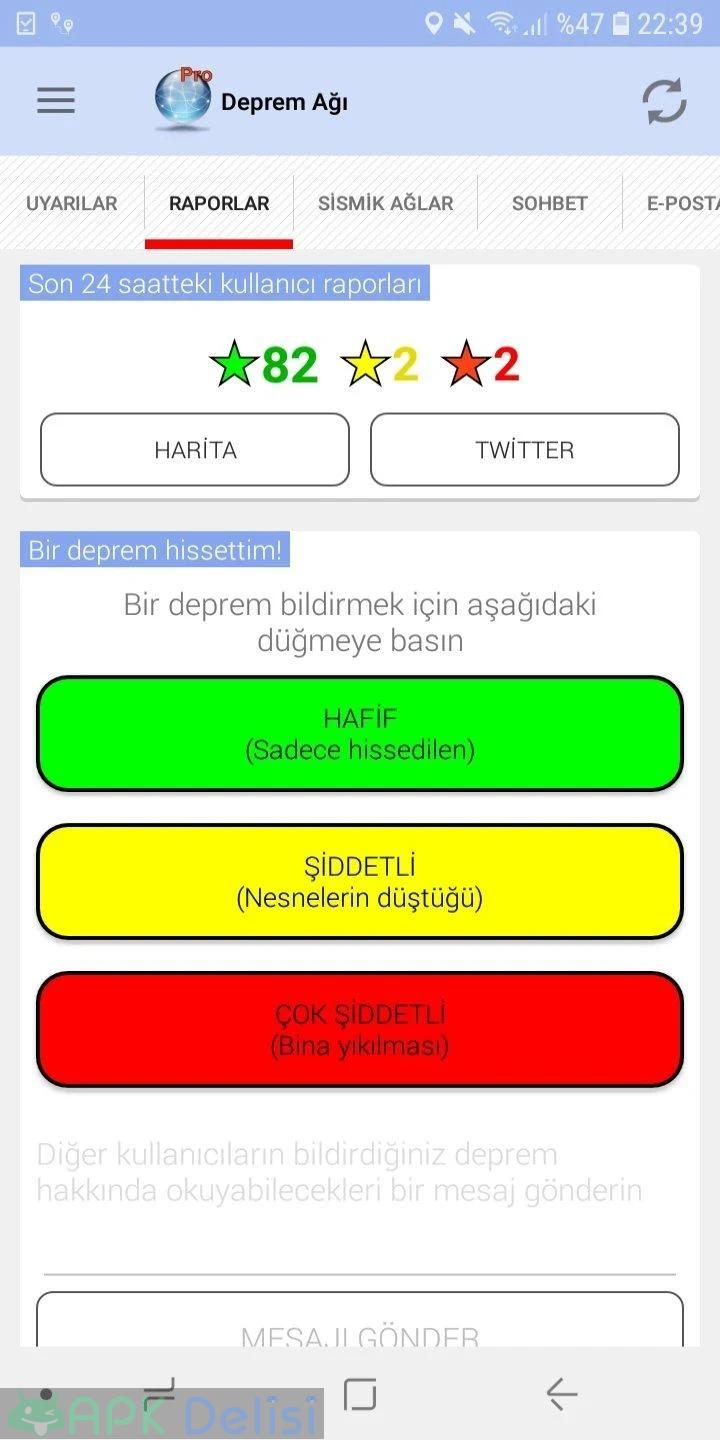
Task: Open the SİSMİK AĞLAR tab
Action: [x=385, y=203]
